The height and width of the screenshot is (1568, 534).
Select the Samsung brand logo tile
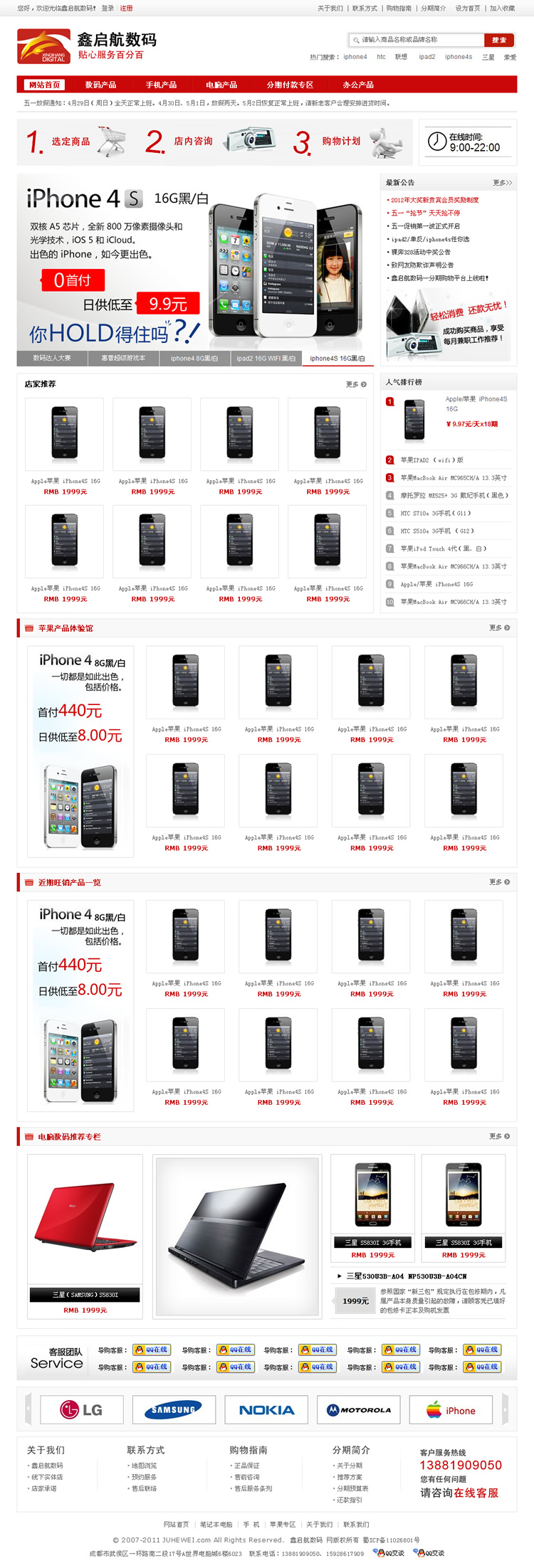(x=174, y=1409)
